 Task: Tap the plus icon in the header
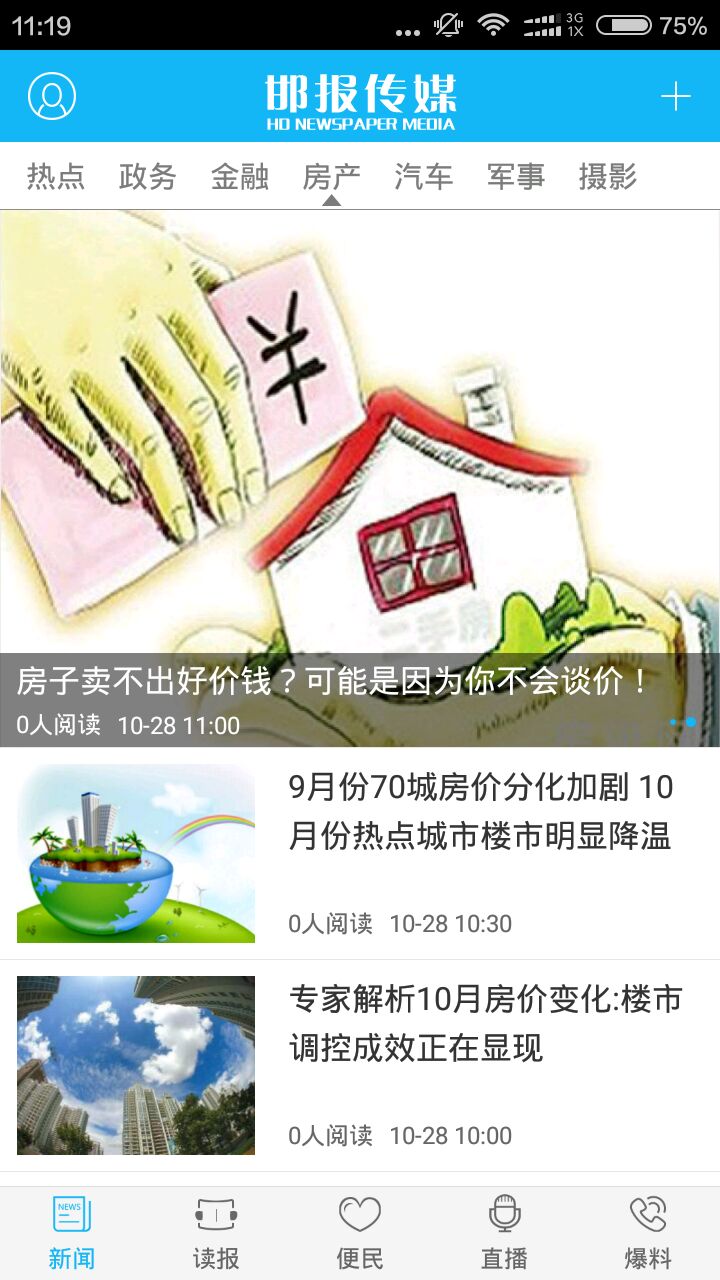tap(676, 96)
